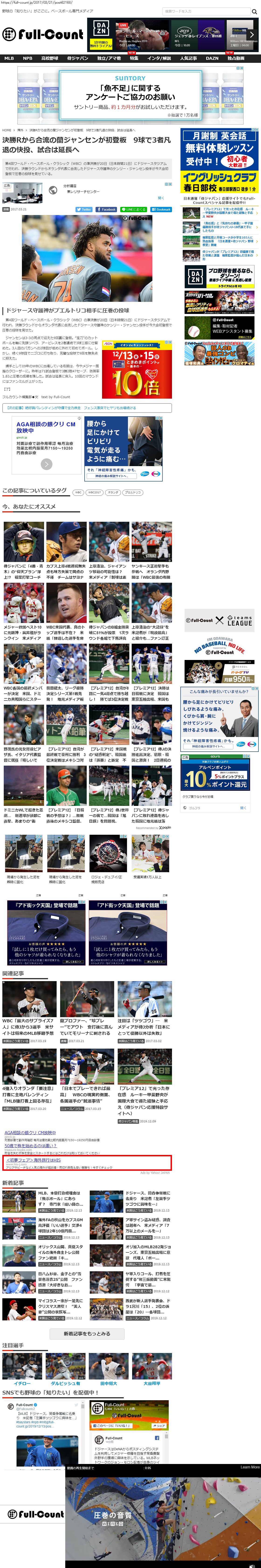The height and width of the screenshot is (1568, 261).
Task: Open the MLB navigation tab
Action: point(9,58)
